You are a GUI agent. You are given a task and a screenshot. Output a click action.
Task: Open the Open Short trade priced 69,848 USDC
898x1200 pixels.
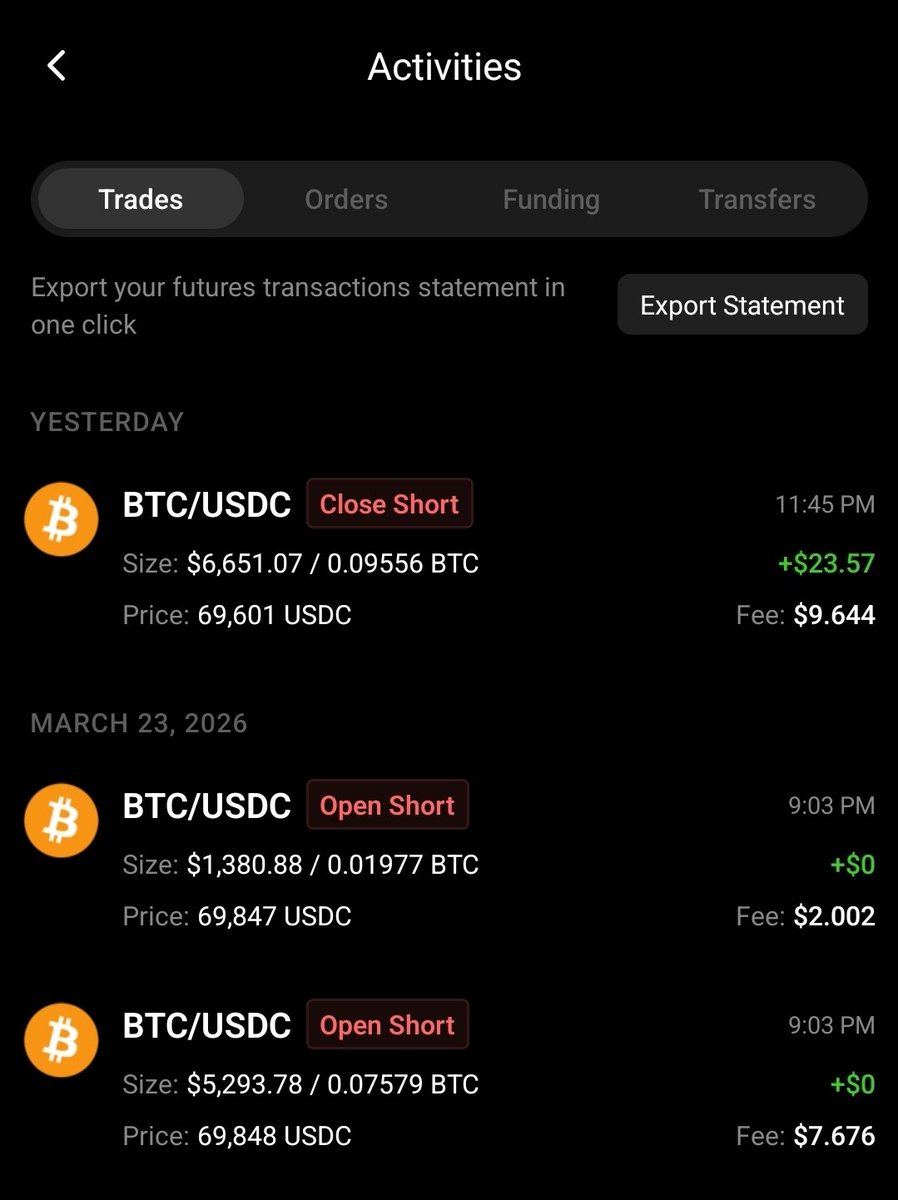[x=449, y=1080]
